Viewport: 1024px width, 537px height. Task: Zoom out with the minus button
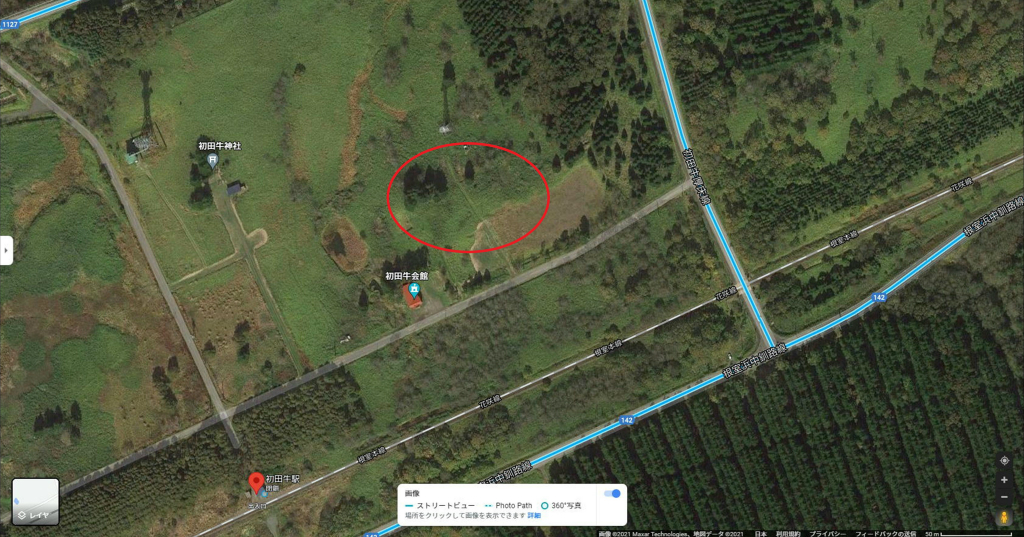[x=1004, y=496]
